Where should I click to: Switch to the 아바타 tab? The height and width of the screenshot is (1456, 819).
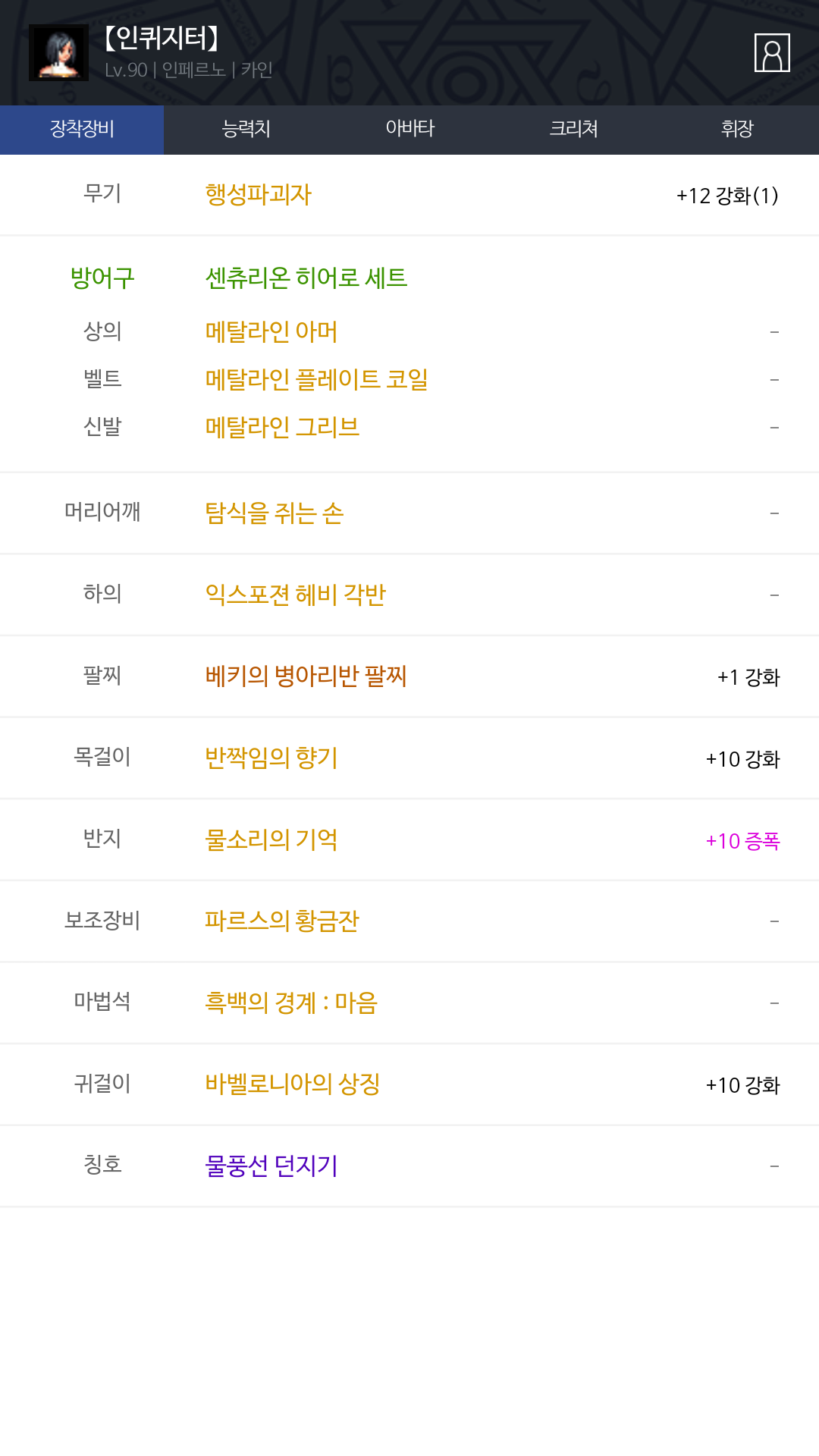409,130
